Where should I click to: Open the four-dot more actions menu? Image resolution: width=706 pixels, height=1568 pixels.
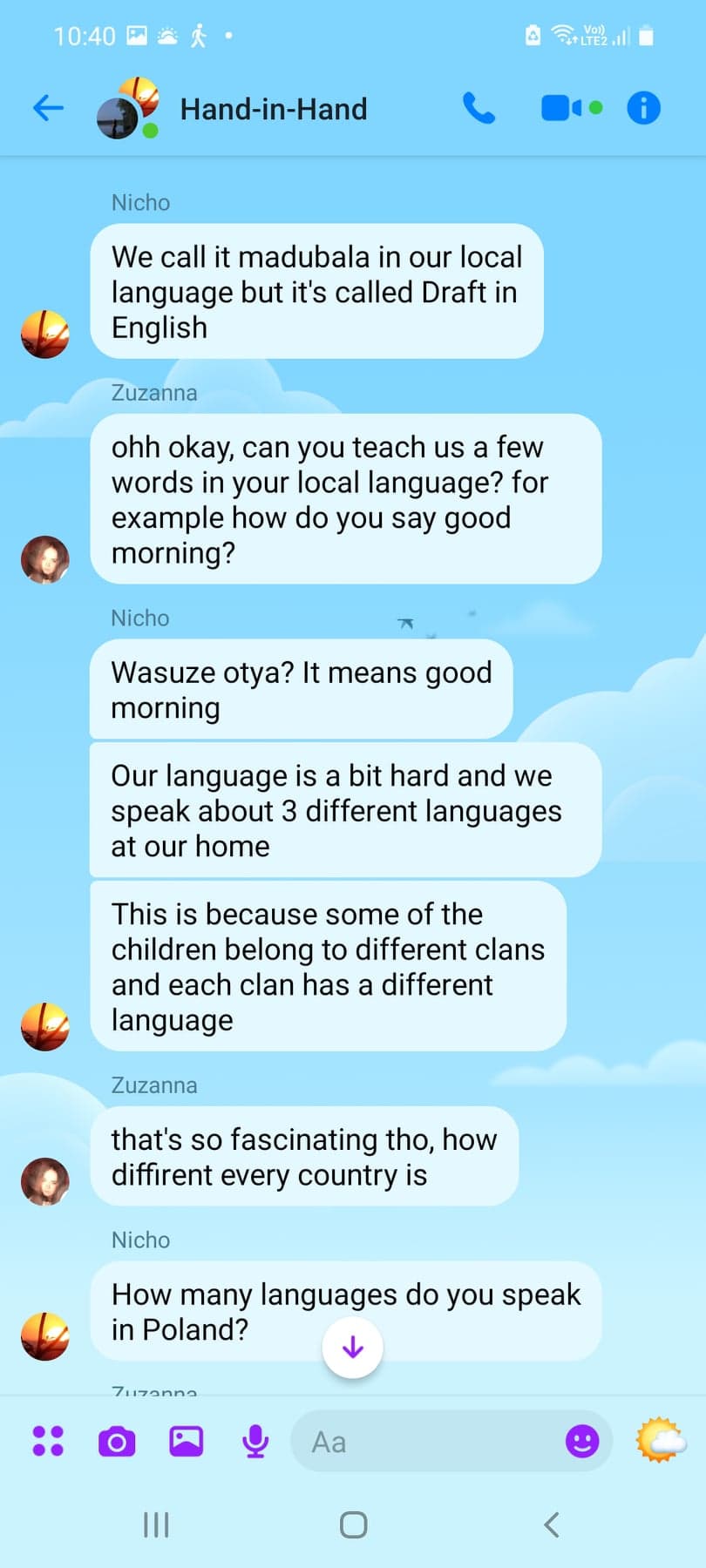click(48, 1442)
